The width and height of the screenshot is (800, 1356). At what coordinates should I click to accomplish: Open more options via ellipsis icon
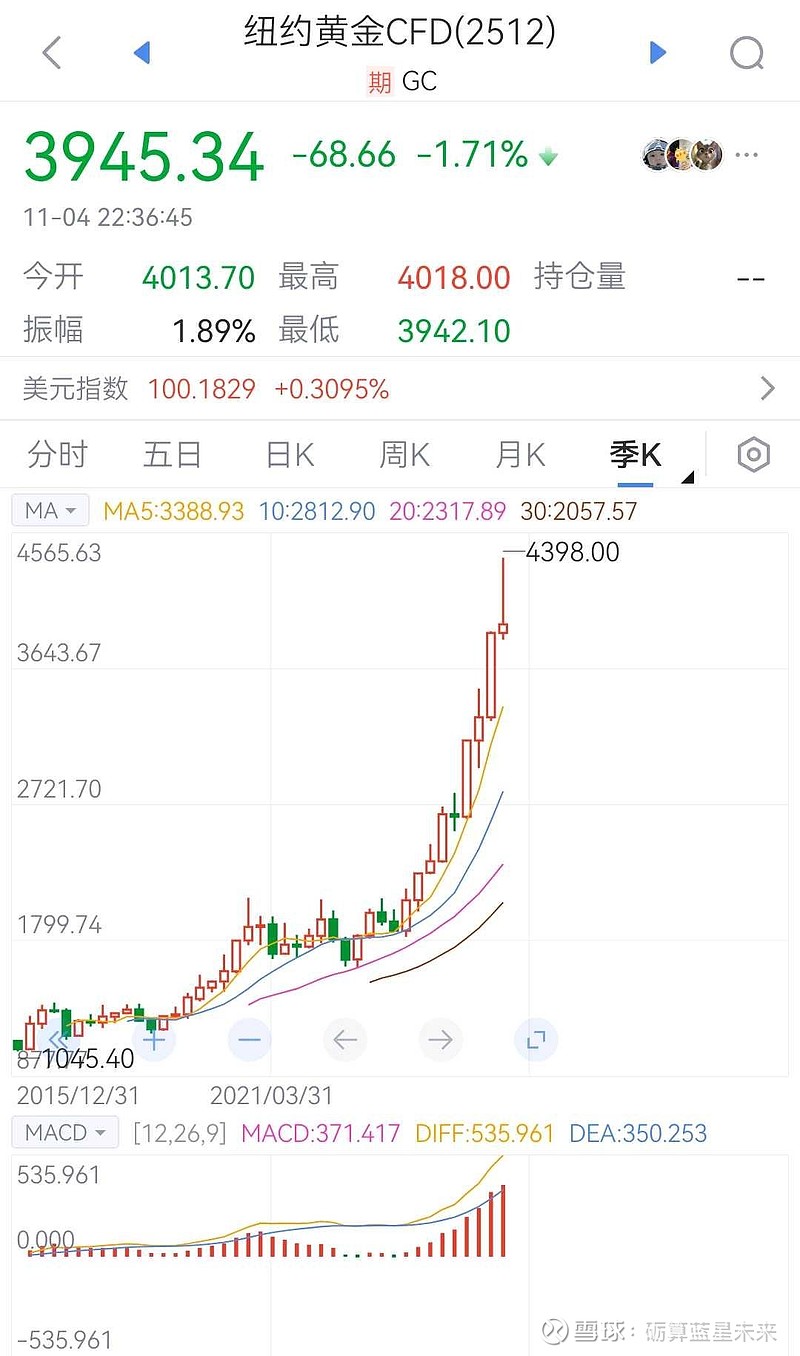[x=748, y=153]
